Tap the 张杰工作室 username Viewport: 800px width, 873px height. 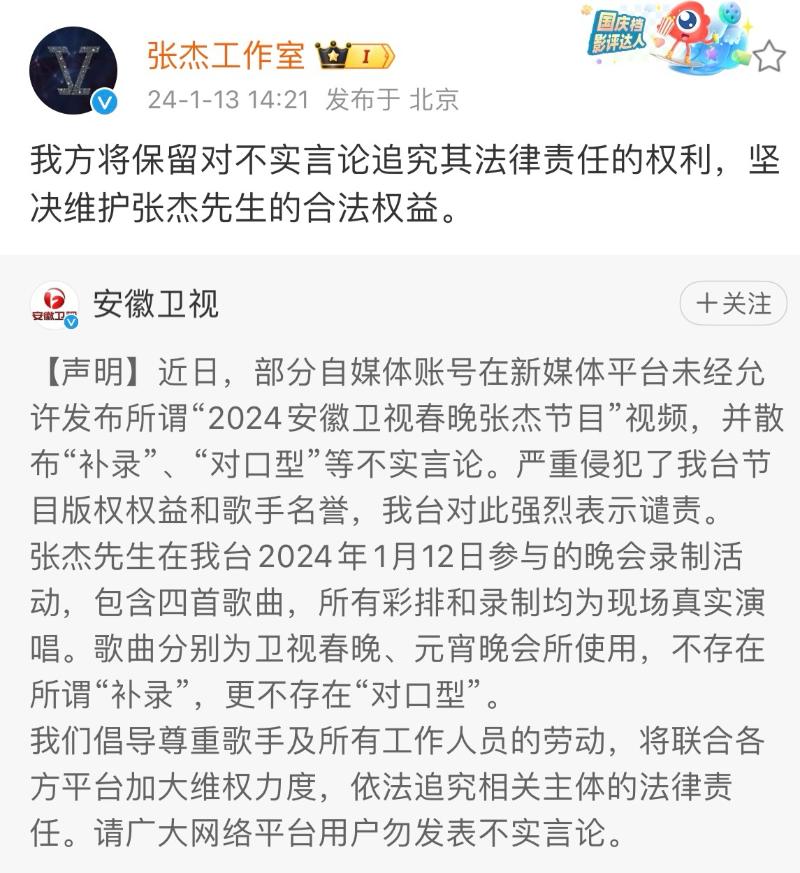click(x=225, y=55)
